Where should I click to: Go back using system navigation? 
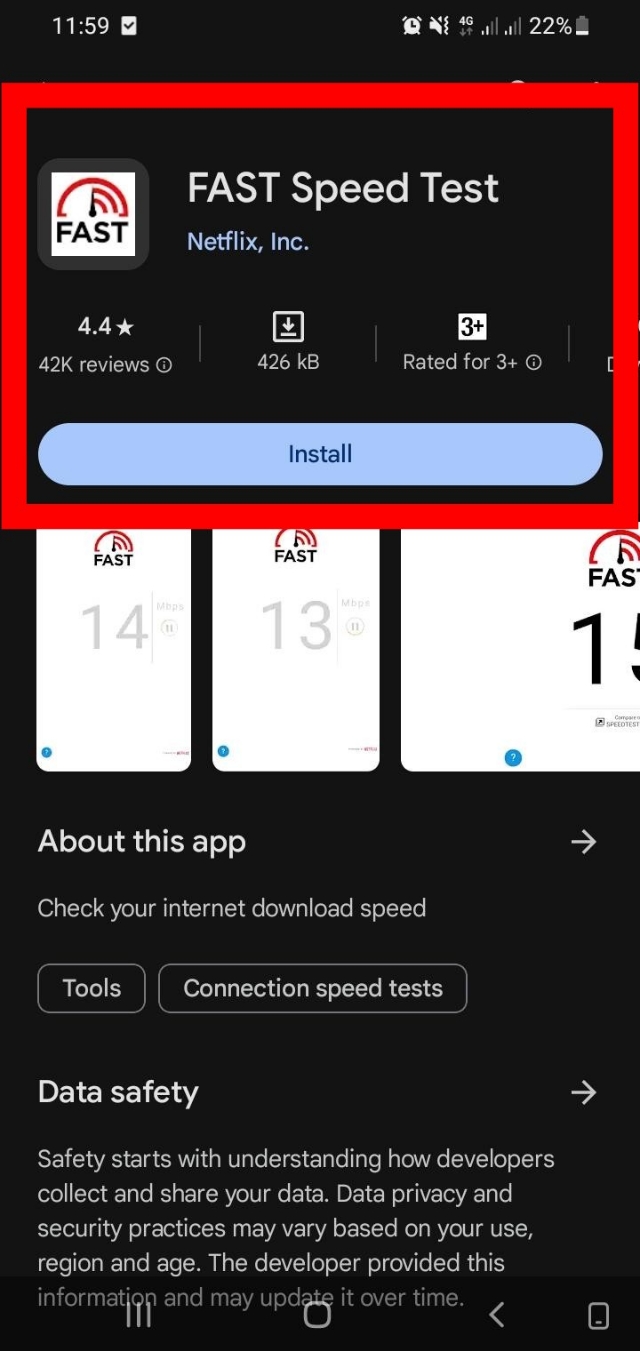pos(496,1314)
